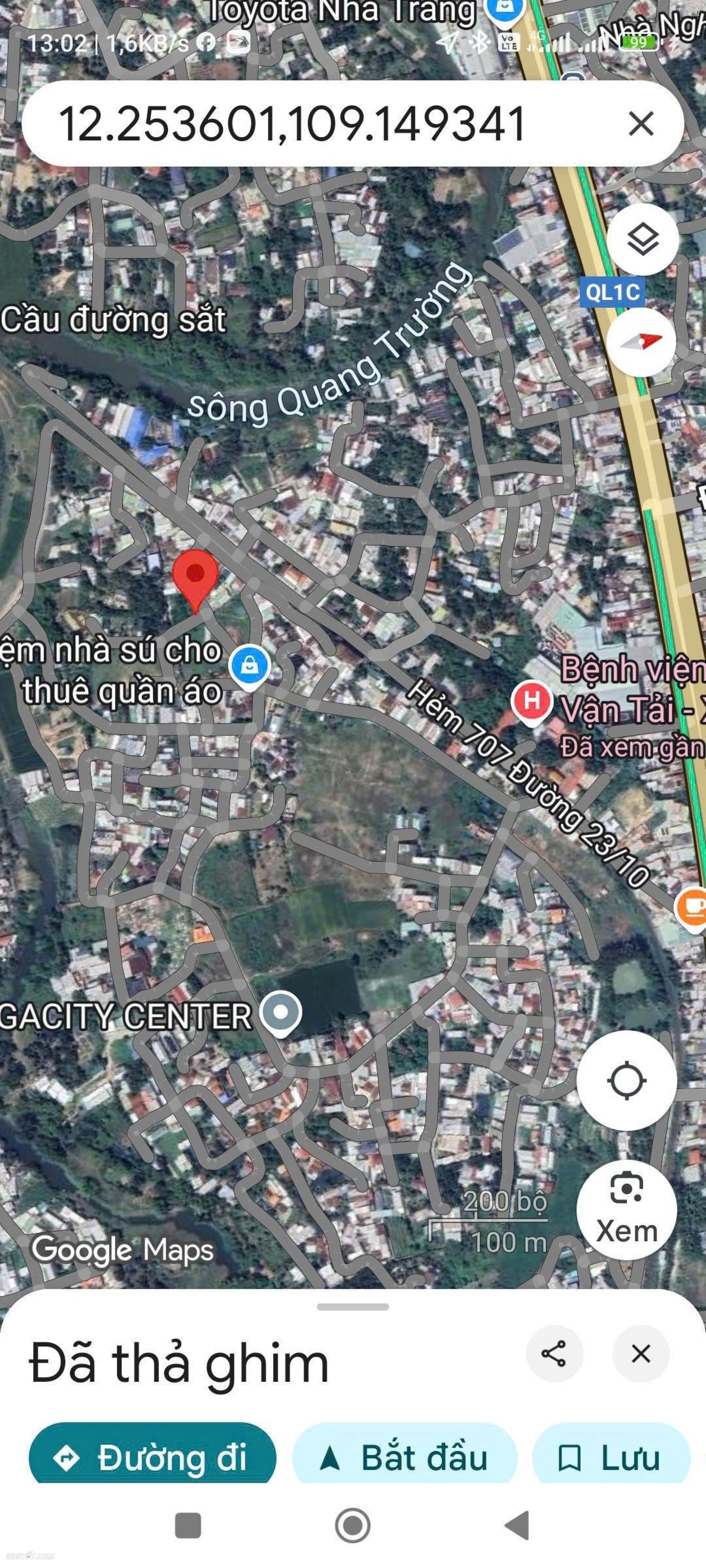This screenshot has height=1568, width=706.
Task: Open the map layers selector
Action: (642, 239)
